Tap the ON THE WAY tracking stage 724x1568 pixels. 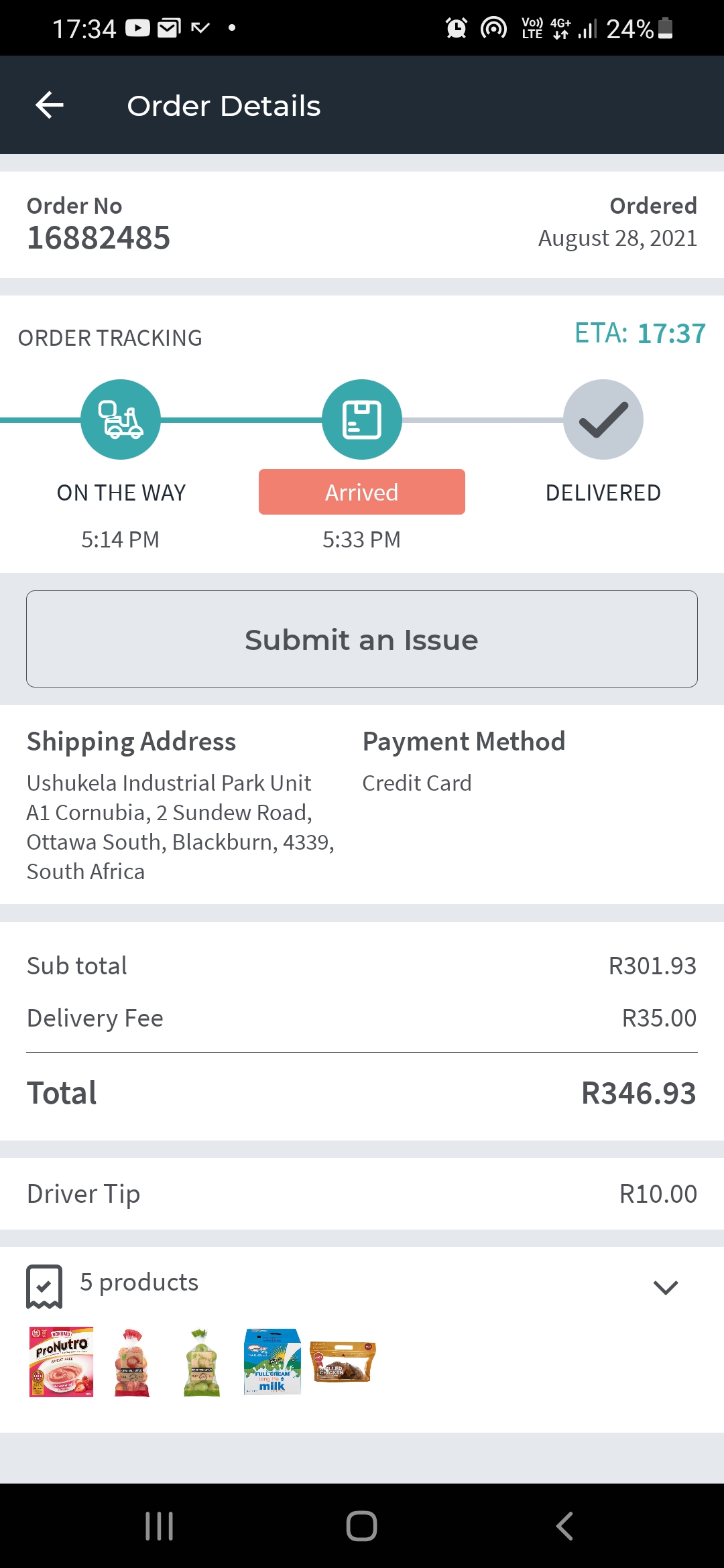[x=121, y=492]
